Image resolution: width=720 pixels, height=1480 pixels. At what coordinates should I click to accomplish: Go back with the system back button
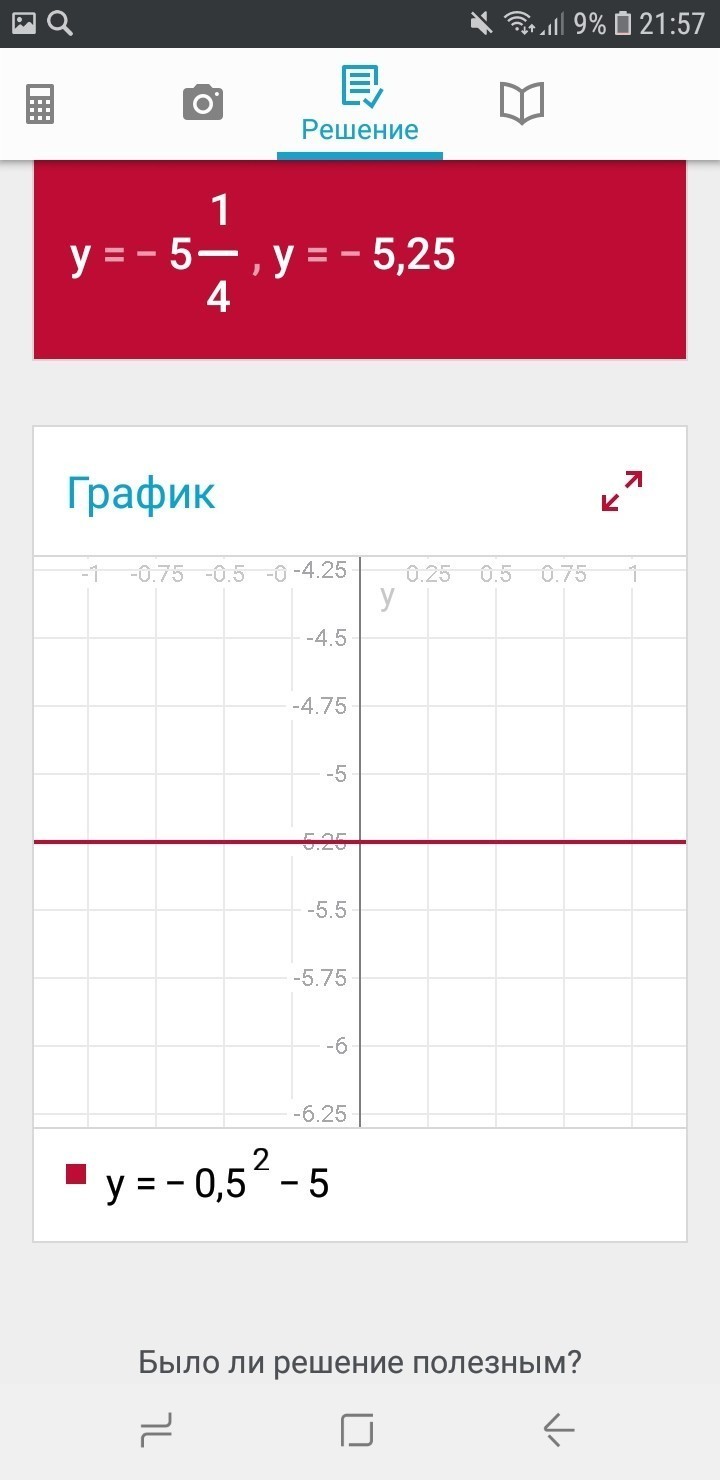tap(559, 1431)
